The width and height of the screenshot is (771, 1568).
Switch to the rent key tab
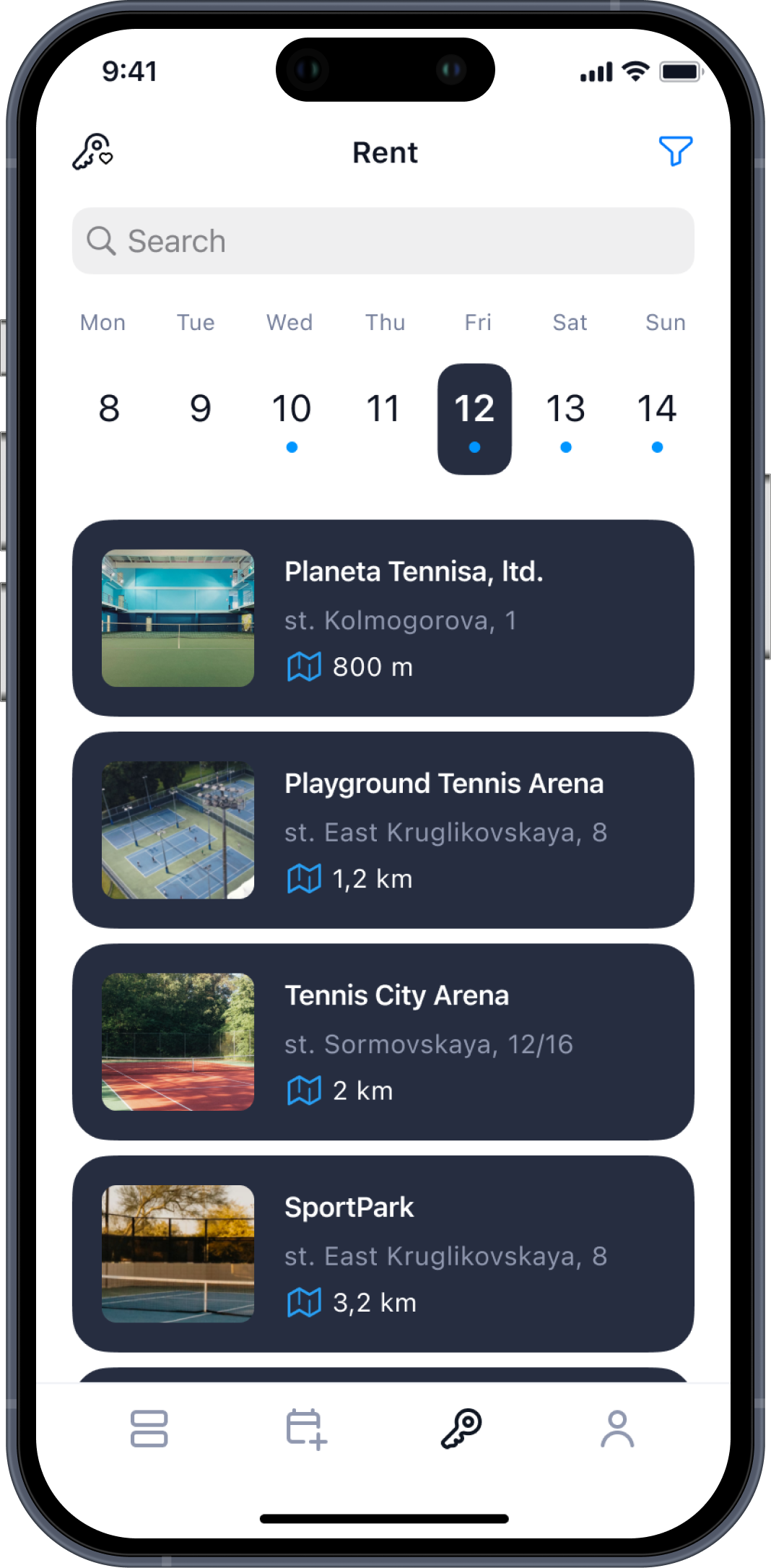[x=461, y=1429]
